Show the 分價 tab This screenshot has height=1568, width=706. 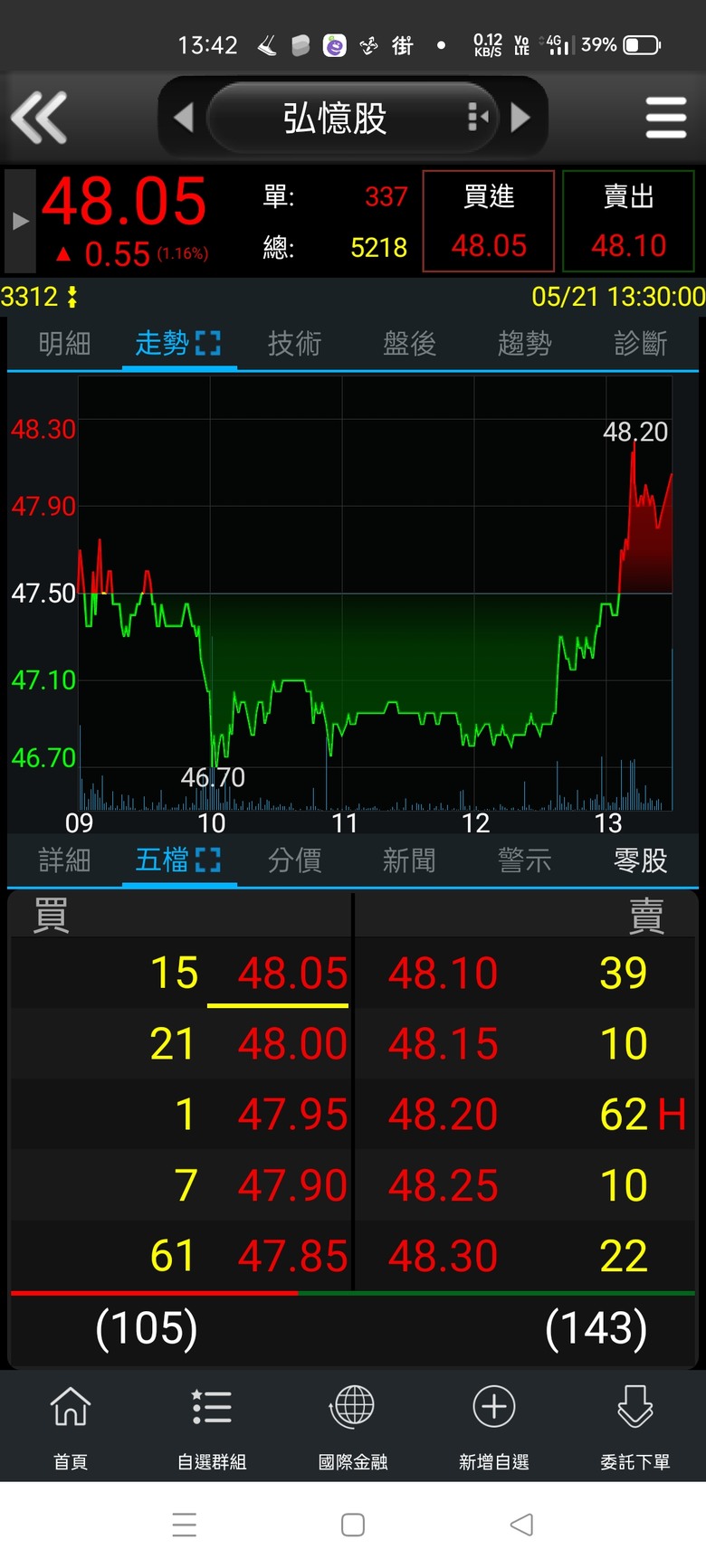coord(294,860)
